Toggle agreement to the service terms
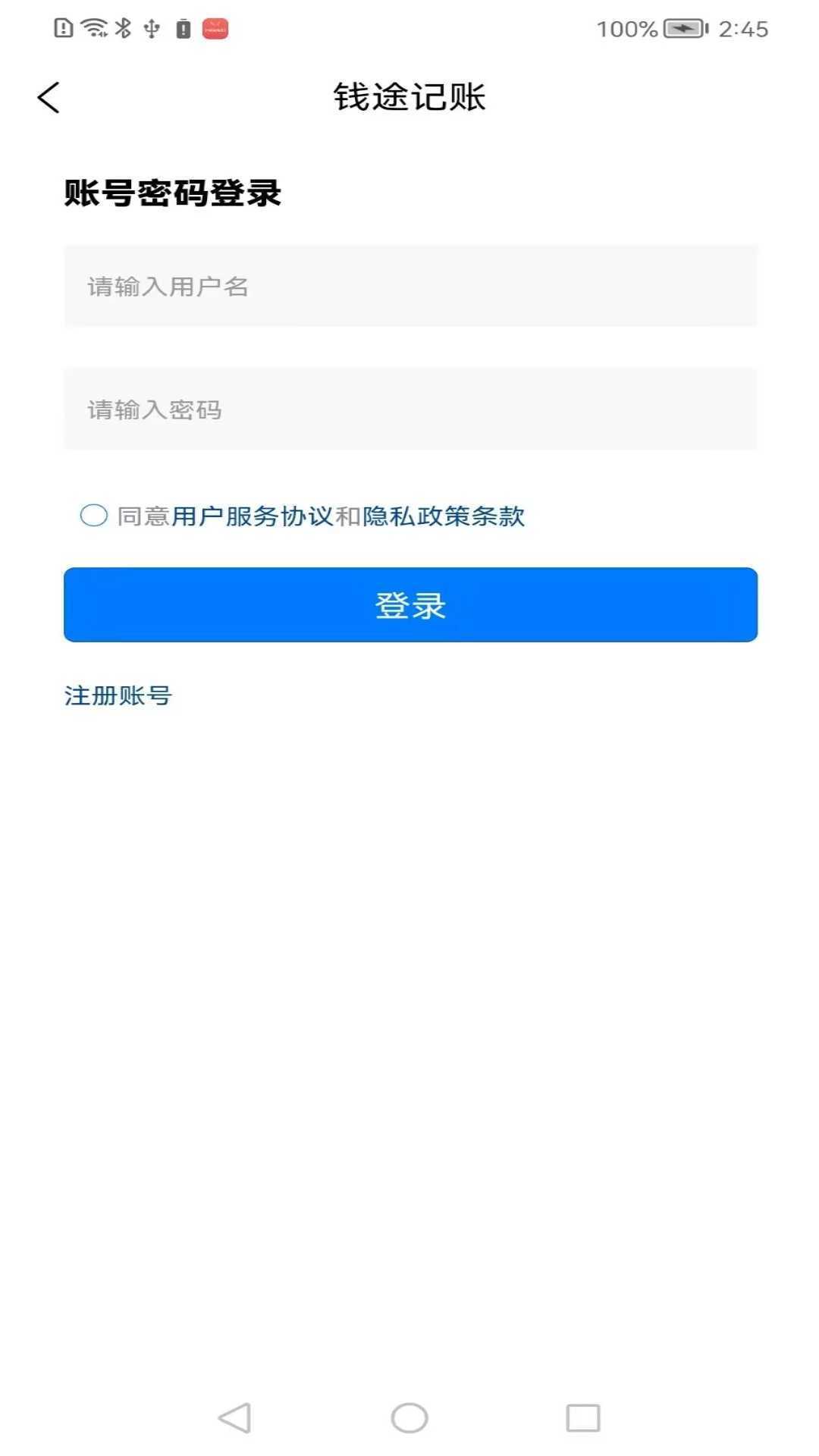This screenshot has width=819, height=1456. click(x=94, y=516)
